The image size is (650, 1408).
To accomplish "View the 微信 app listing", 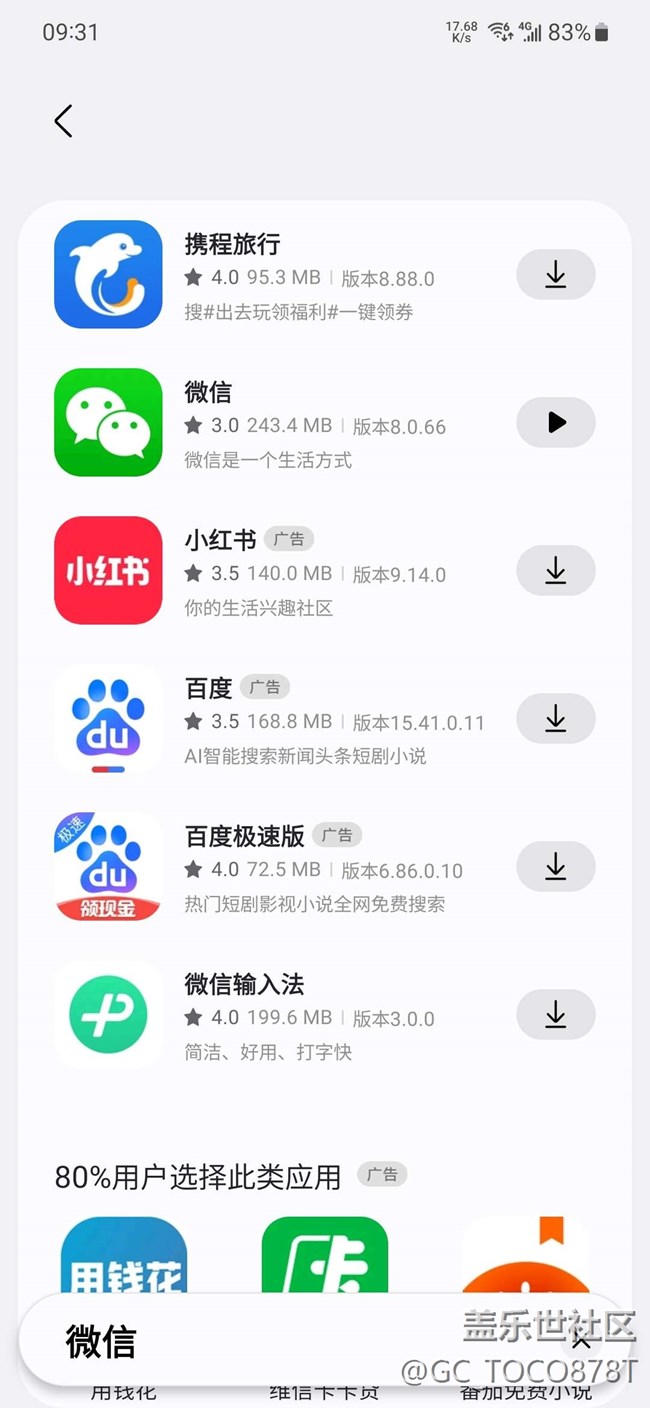I will 280,423.
